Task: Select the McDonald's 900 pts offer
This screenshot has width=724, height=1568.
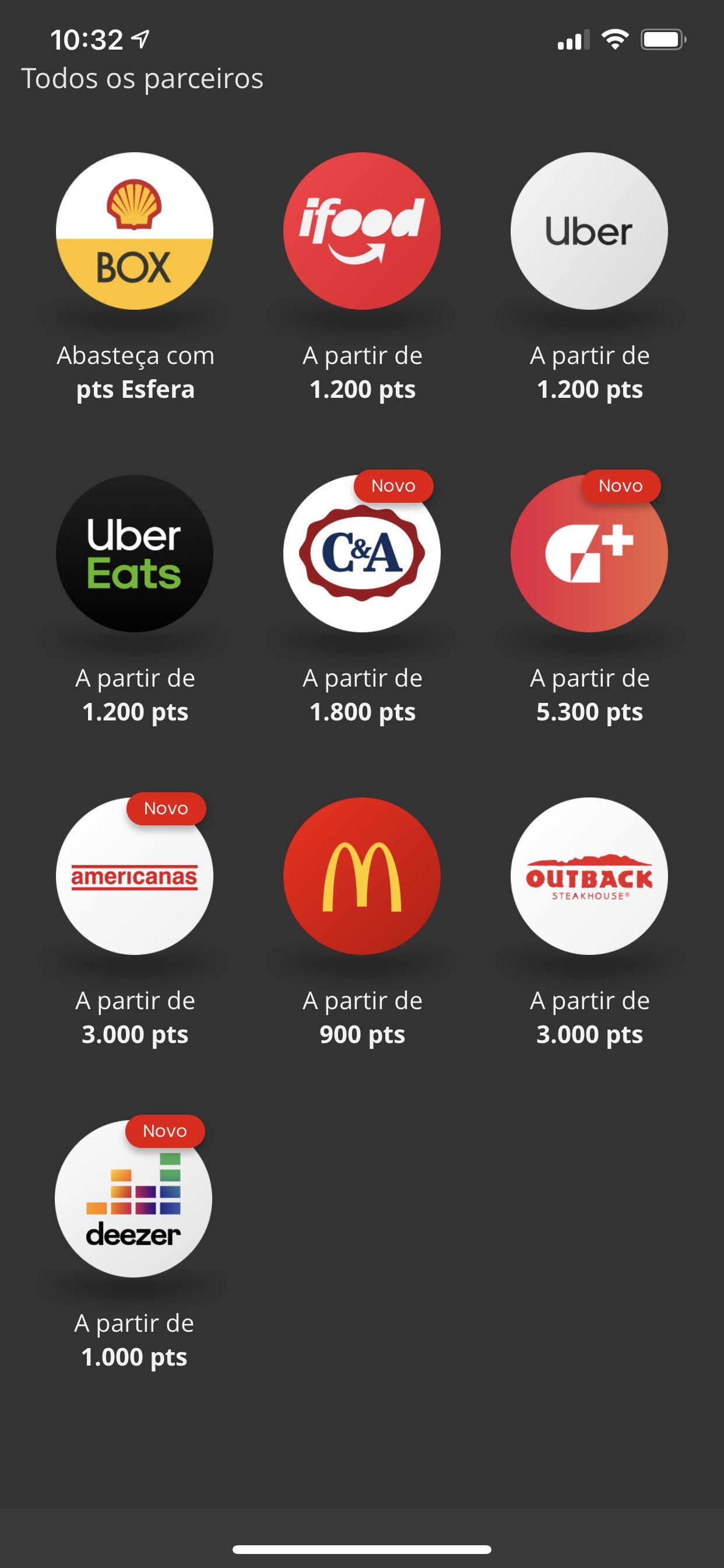Action: click(x=362, y=877)
